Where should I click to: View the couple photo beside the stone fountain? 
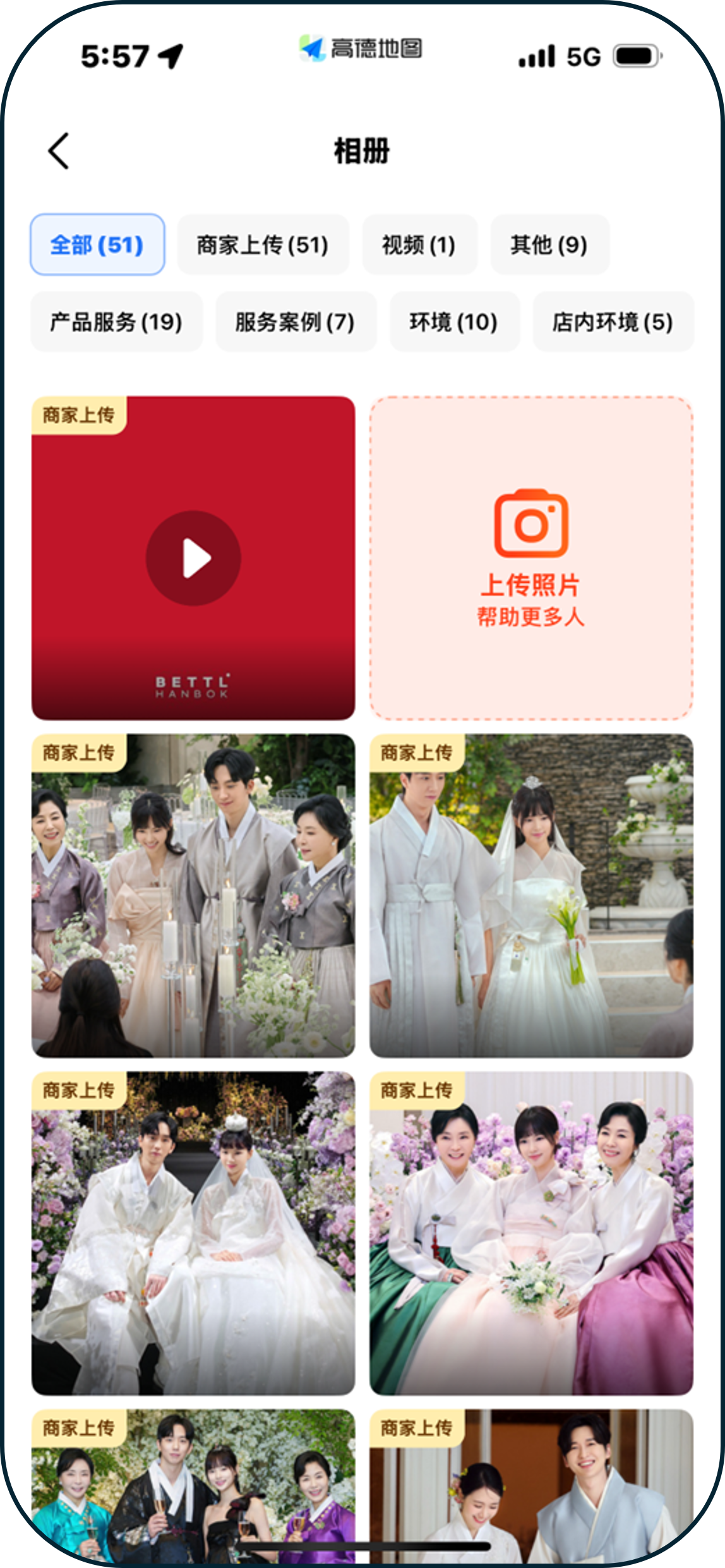click(x=530, y=895)
